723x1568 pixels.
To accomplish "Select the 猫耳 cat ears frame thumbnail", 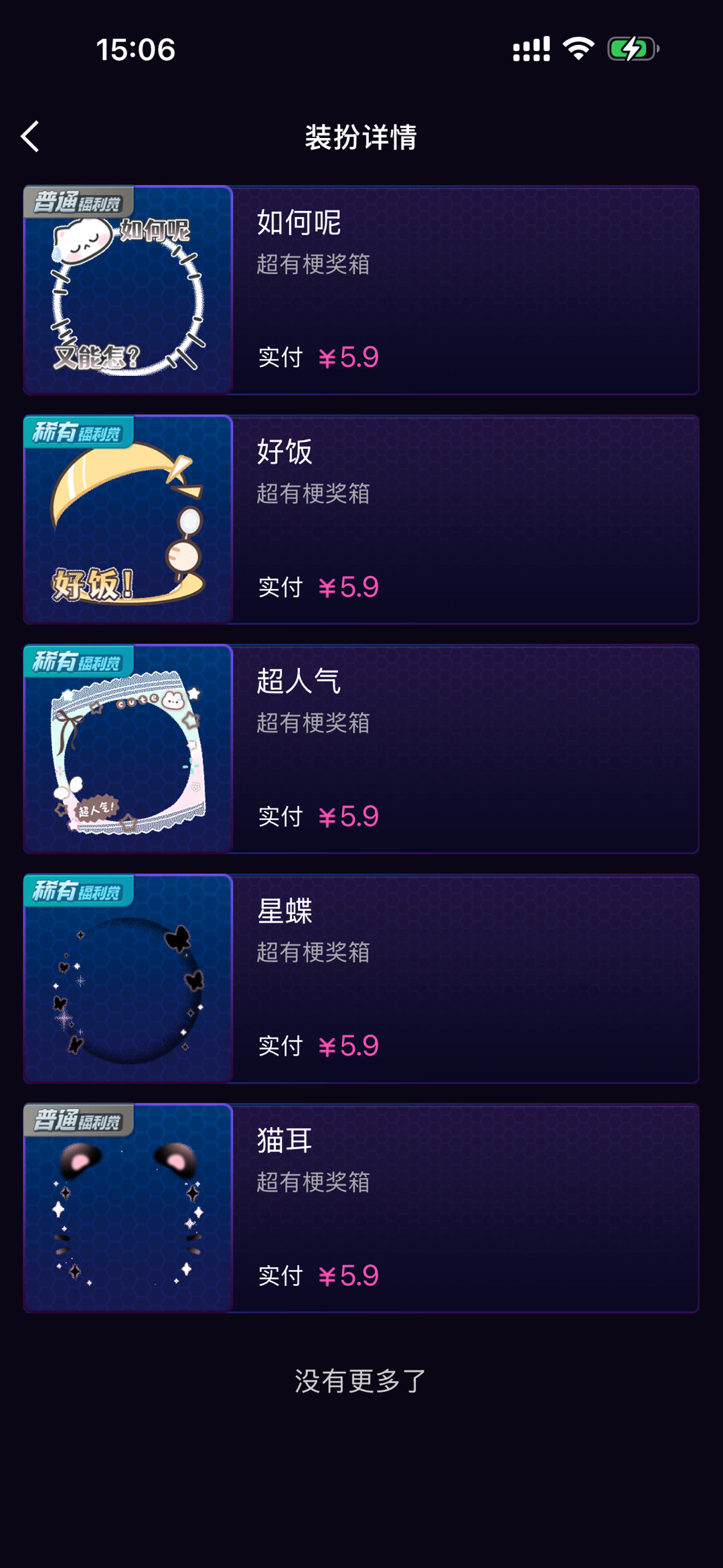I will pyautogui.click(x=127, y=1209).
